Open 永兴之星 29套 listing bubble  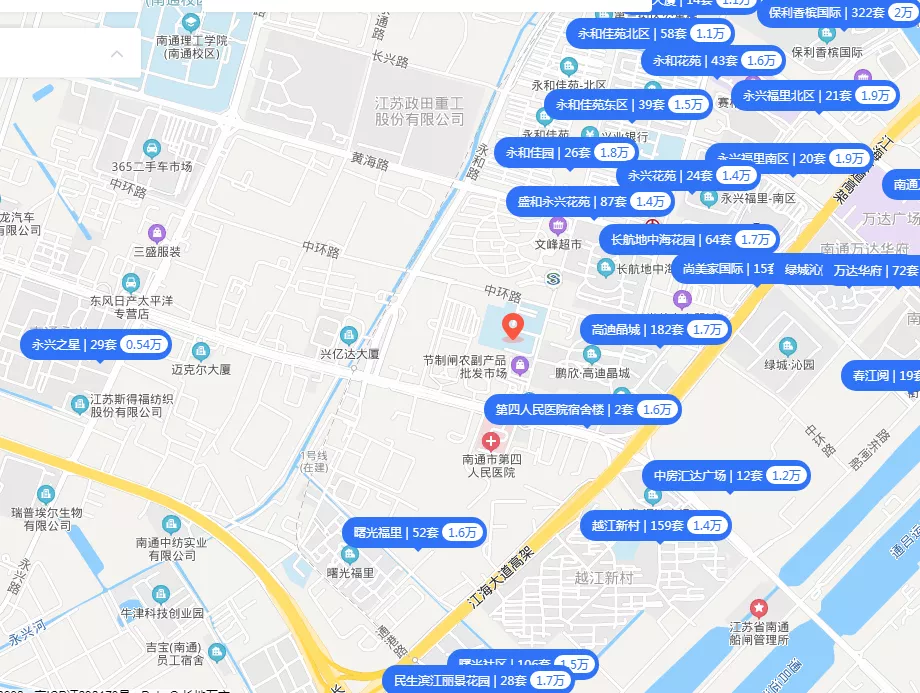[x=96, y=344]
